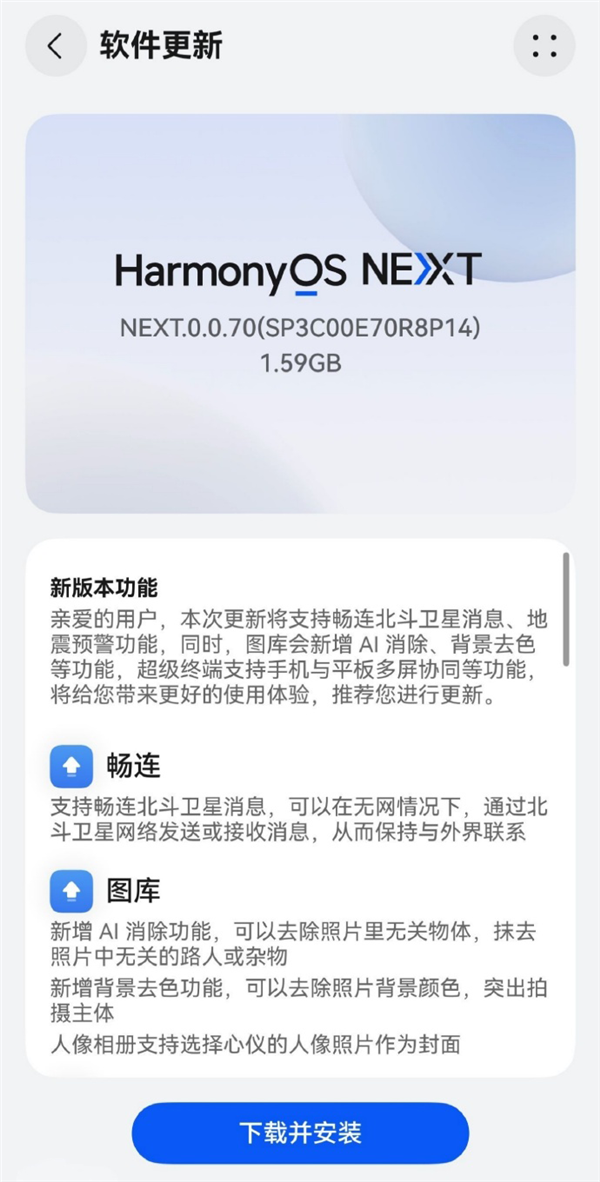Tap the 下载并安装 button
Viewport: 600px width, 1182px height.
[300, 1133]
